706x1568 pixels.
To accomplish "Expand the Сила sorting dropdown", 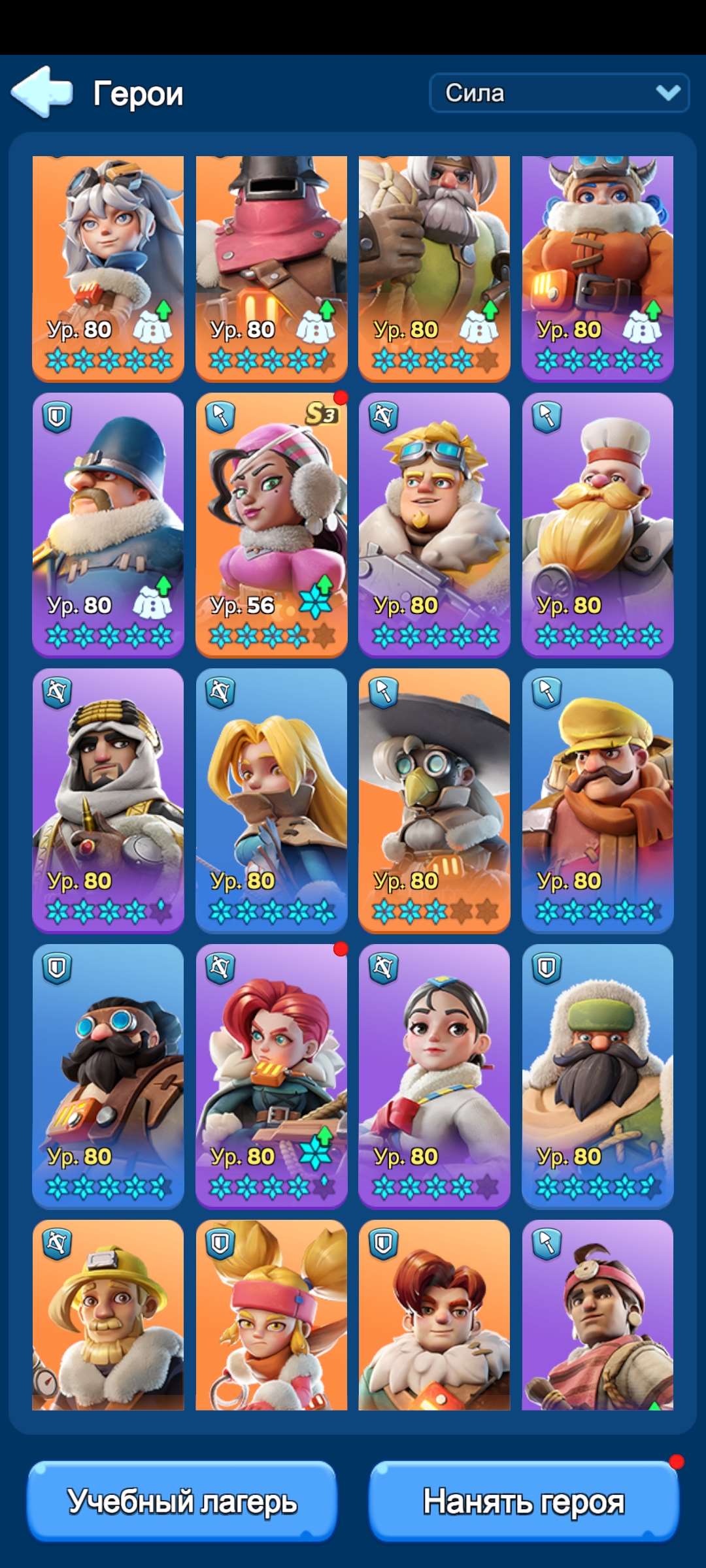I will [x=559, y=93].
